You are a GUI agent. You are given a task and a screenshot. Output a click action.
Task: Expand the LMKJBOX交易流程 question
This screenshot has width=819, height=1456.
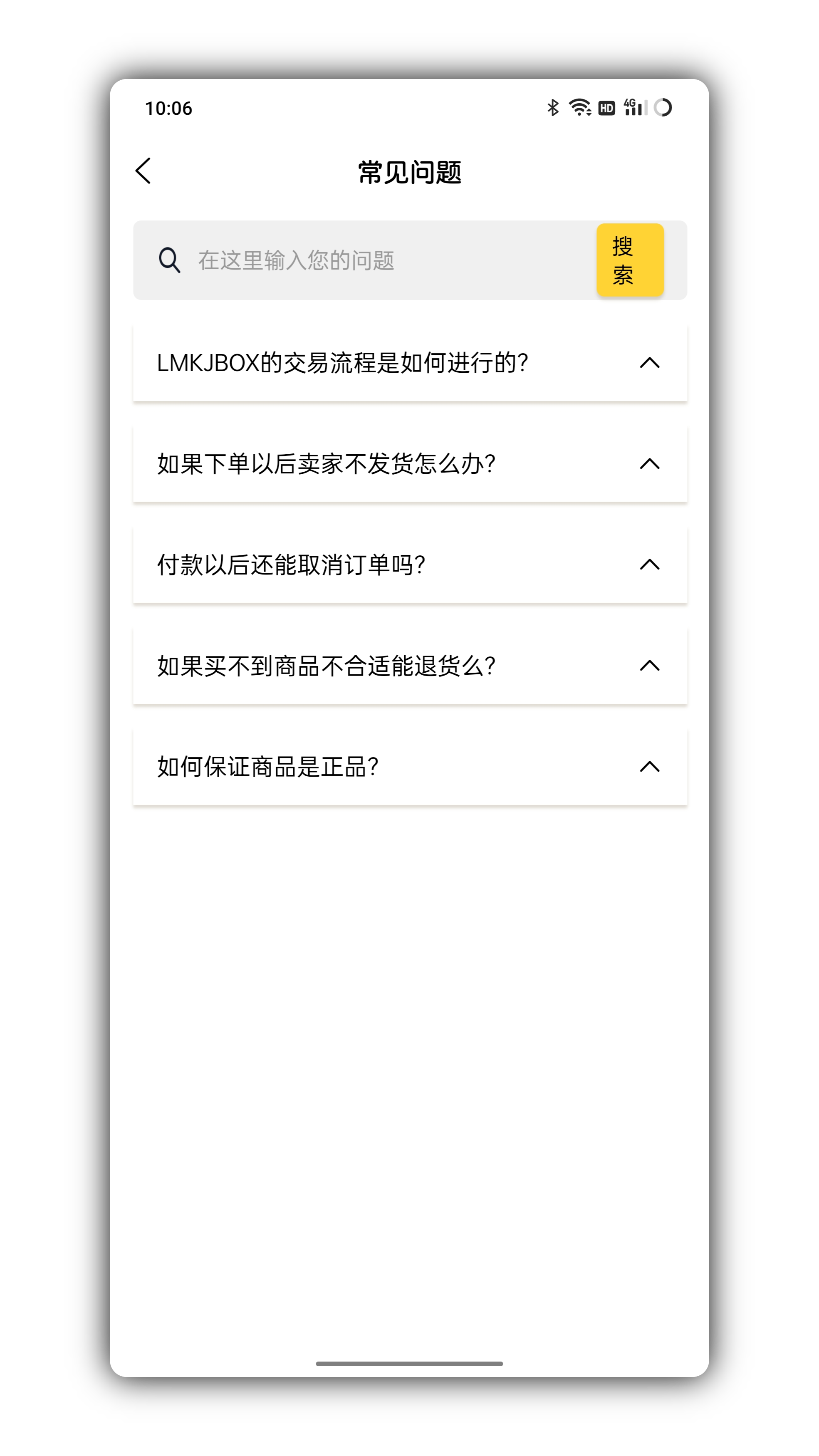point(410,363)
